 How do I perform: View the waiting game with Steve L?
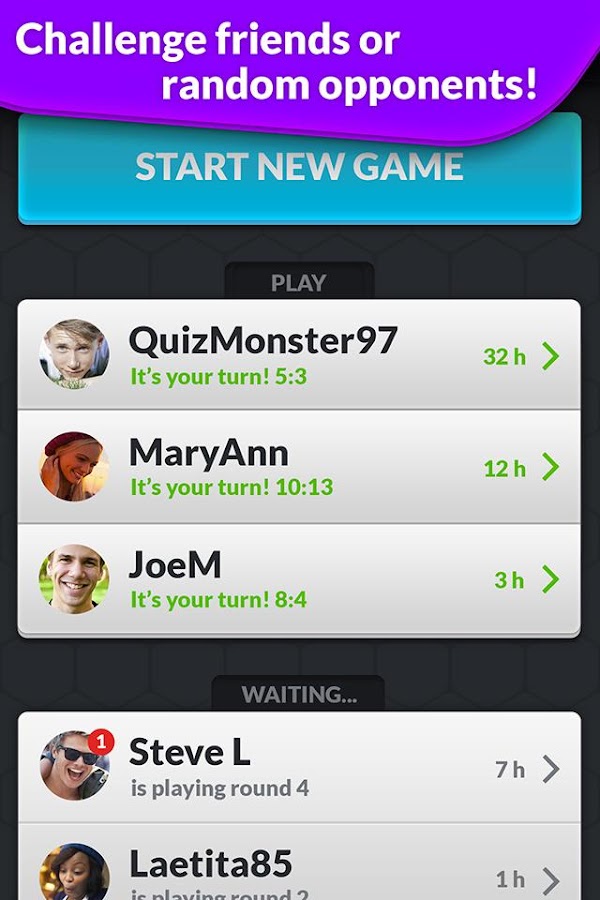[x=299, y=768]
